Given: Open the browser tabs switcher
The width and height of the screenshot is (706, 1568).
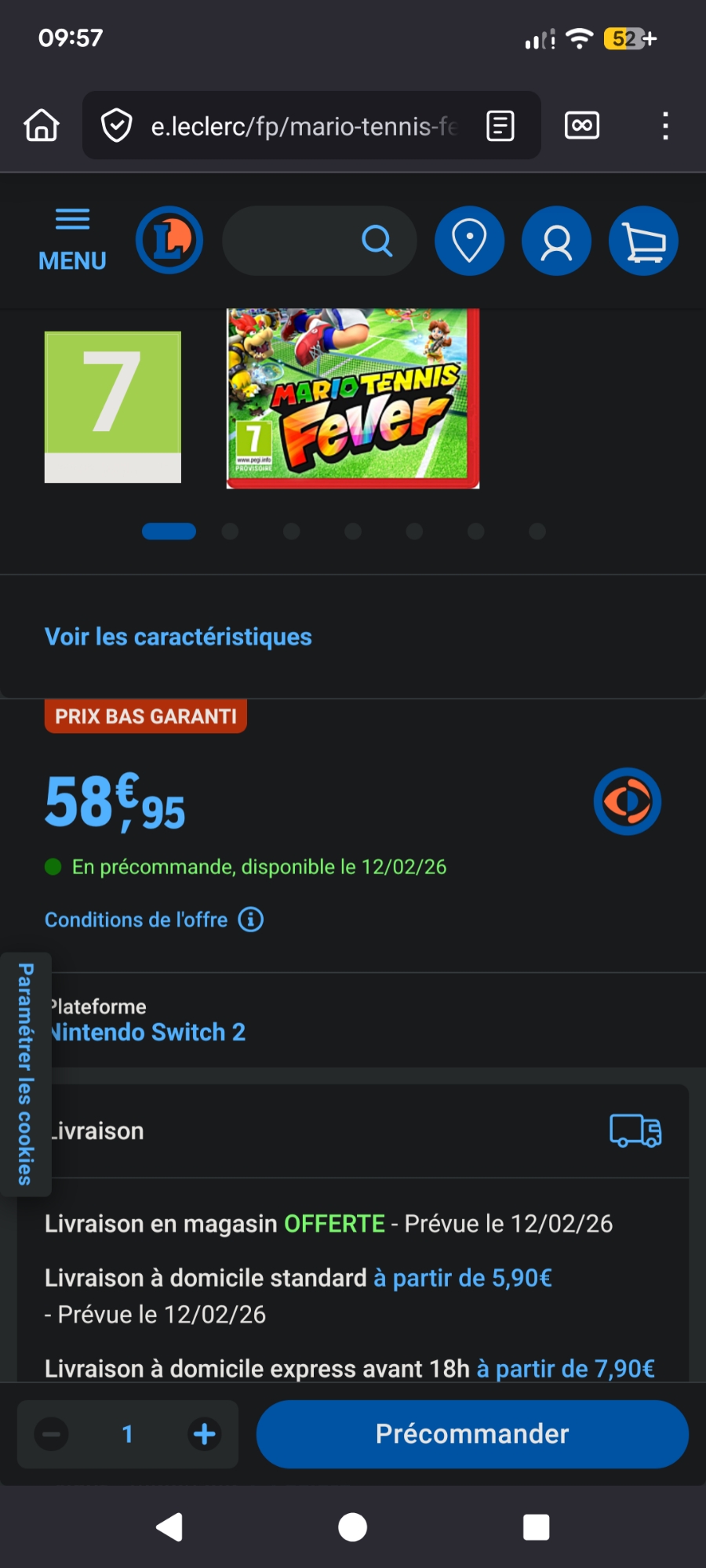Looking at the screenshot, I should tap(582, 125).
